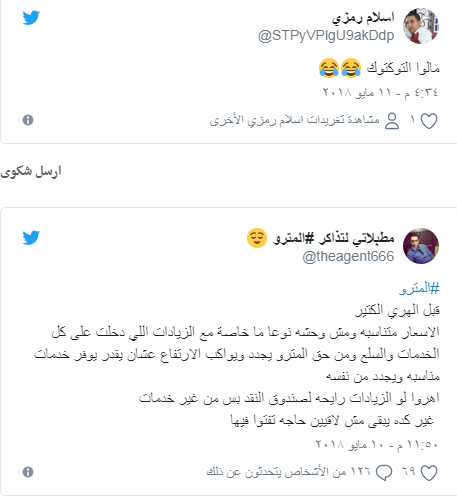Tap ارسل شكوى to send a complaint
Viewport: 457px width, 498px height.
(31, 172)
